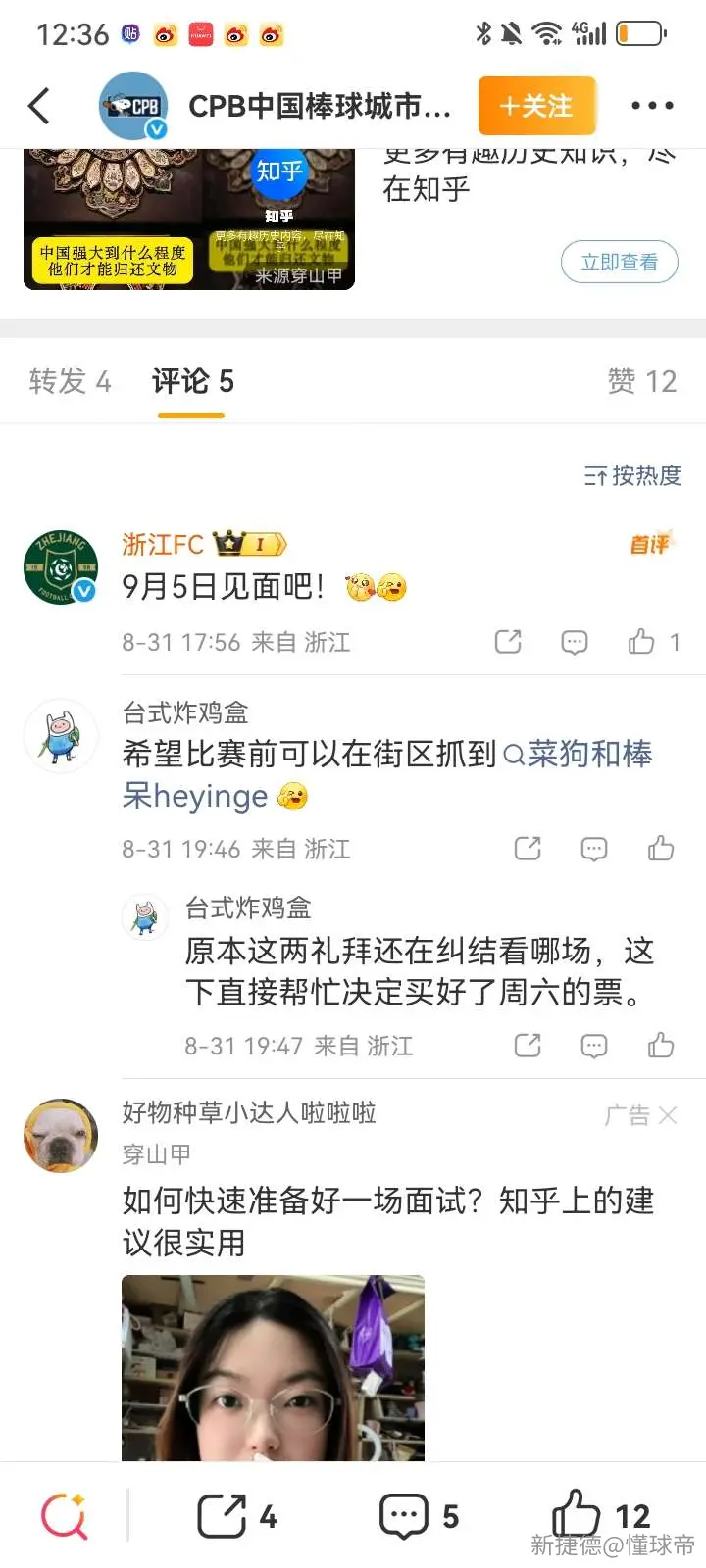Open the 菜狗和棒呆heyinge search link

coord(387,774)
